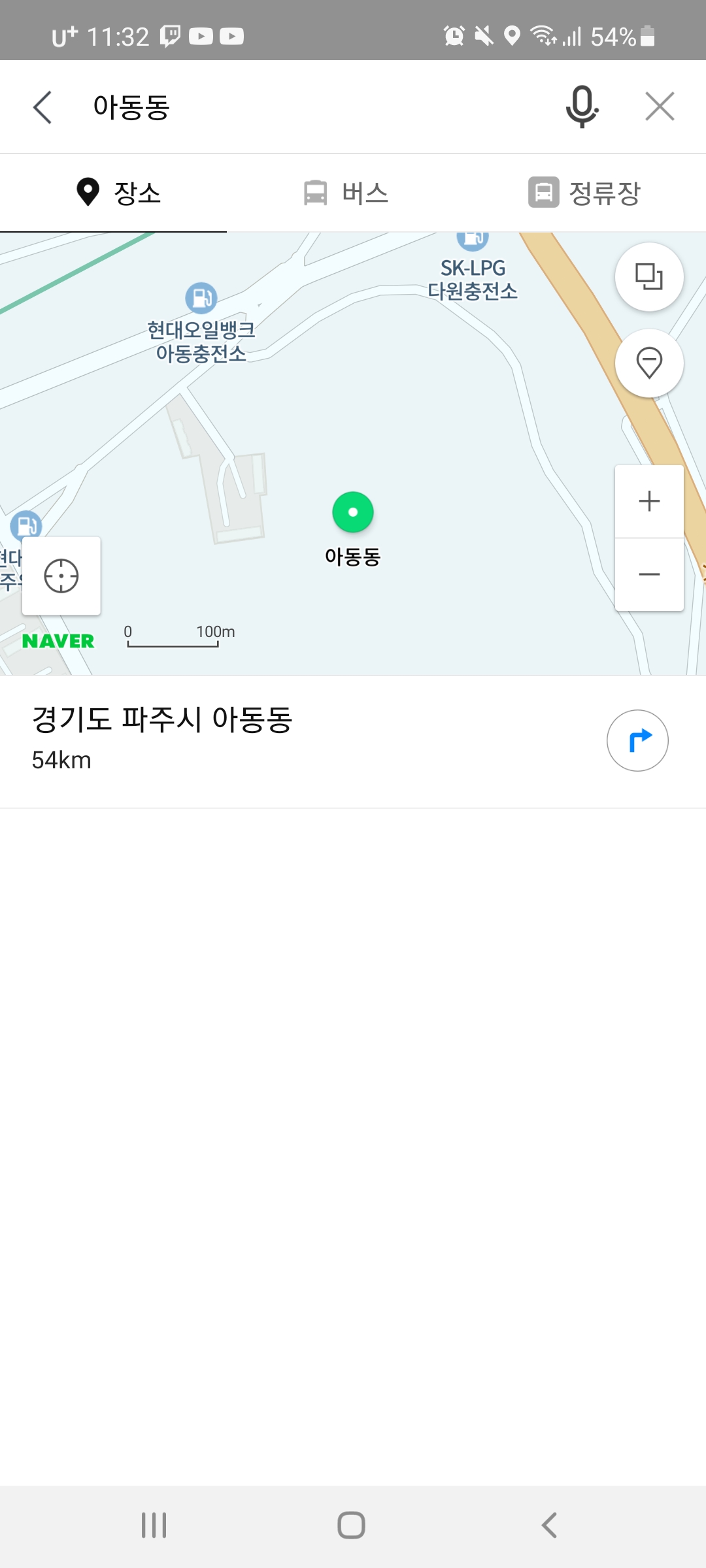Viewport: 706px width, 1568px height.
Task: Go back using the top-left arrow
Action: (x=42, y=107)
